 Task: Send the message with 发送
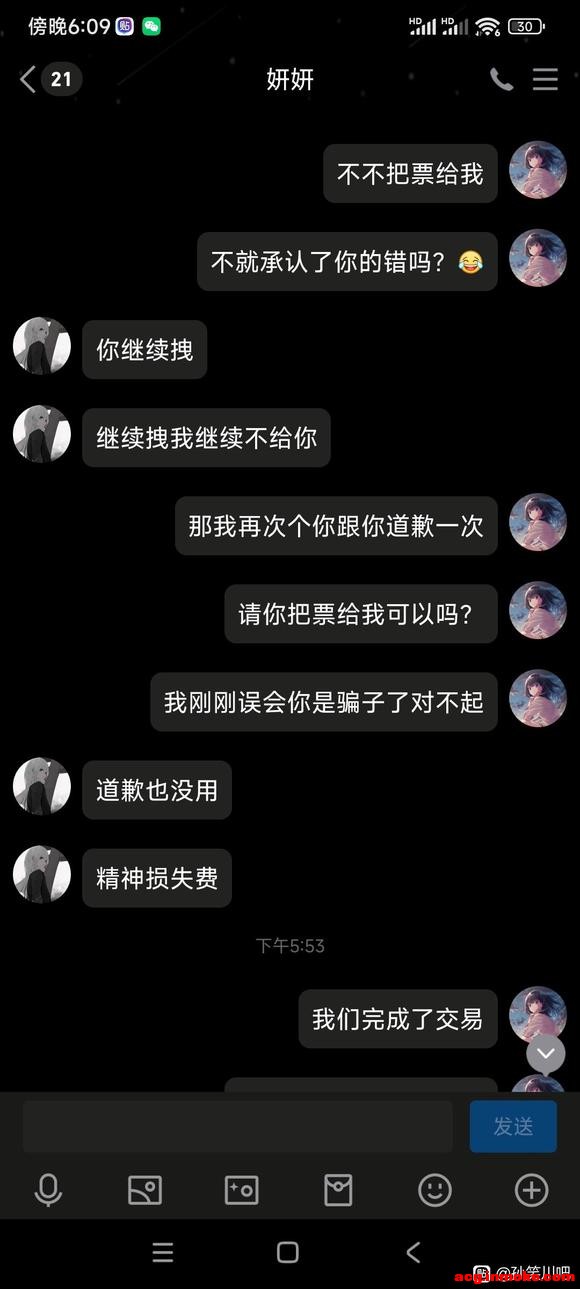[x=513, y=1127]
